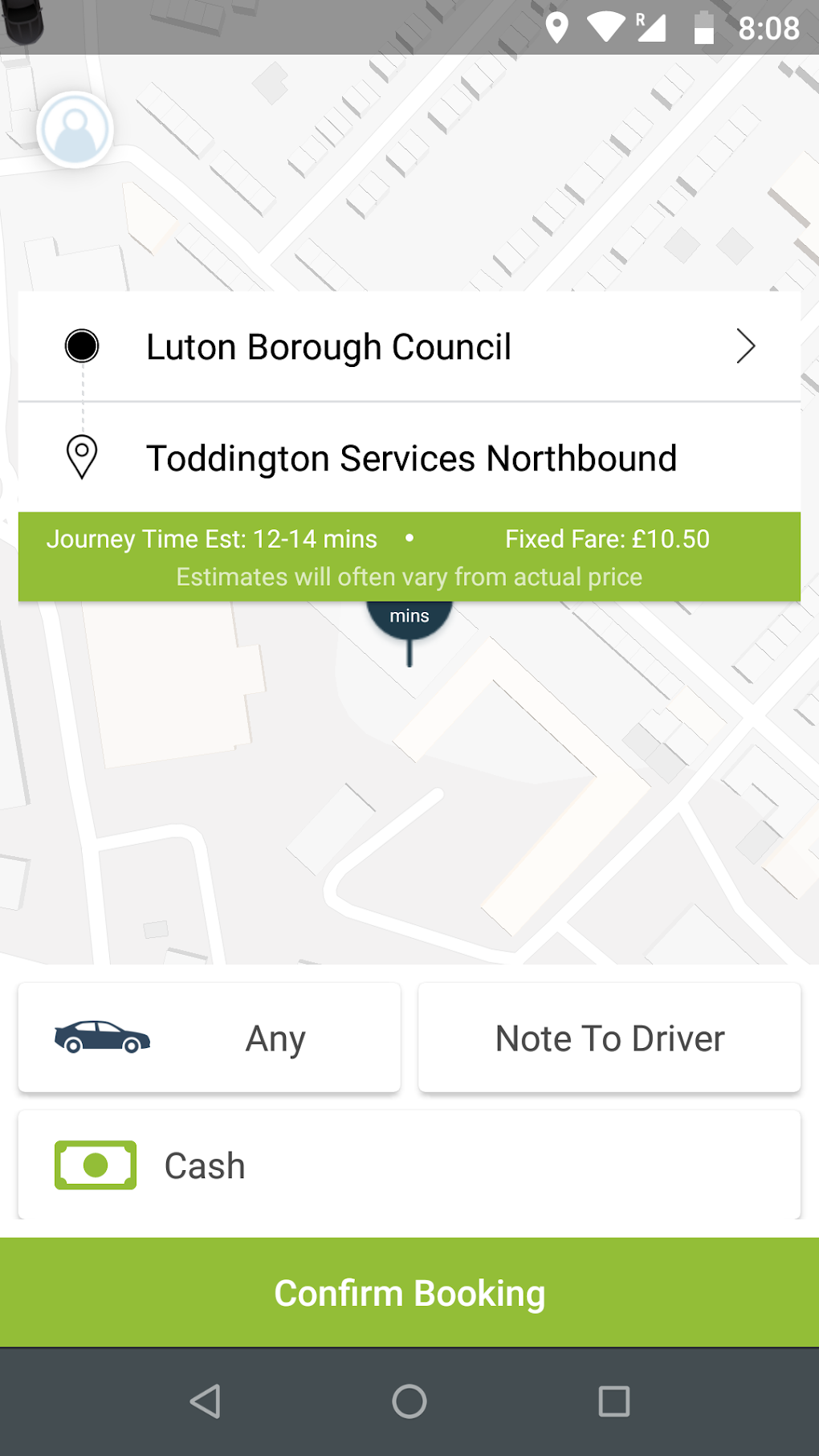Viewport: 819px width, 1456px height.
Task: Go to the system home screen
Action: pos(409,1401)
